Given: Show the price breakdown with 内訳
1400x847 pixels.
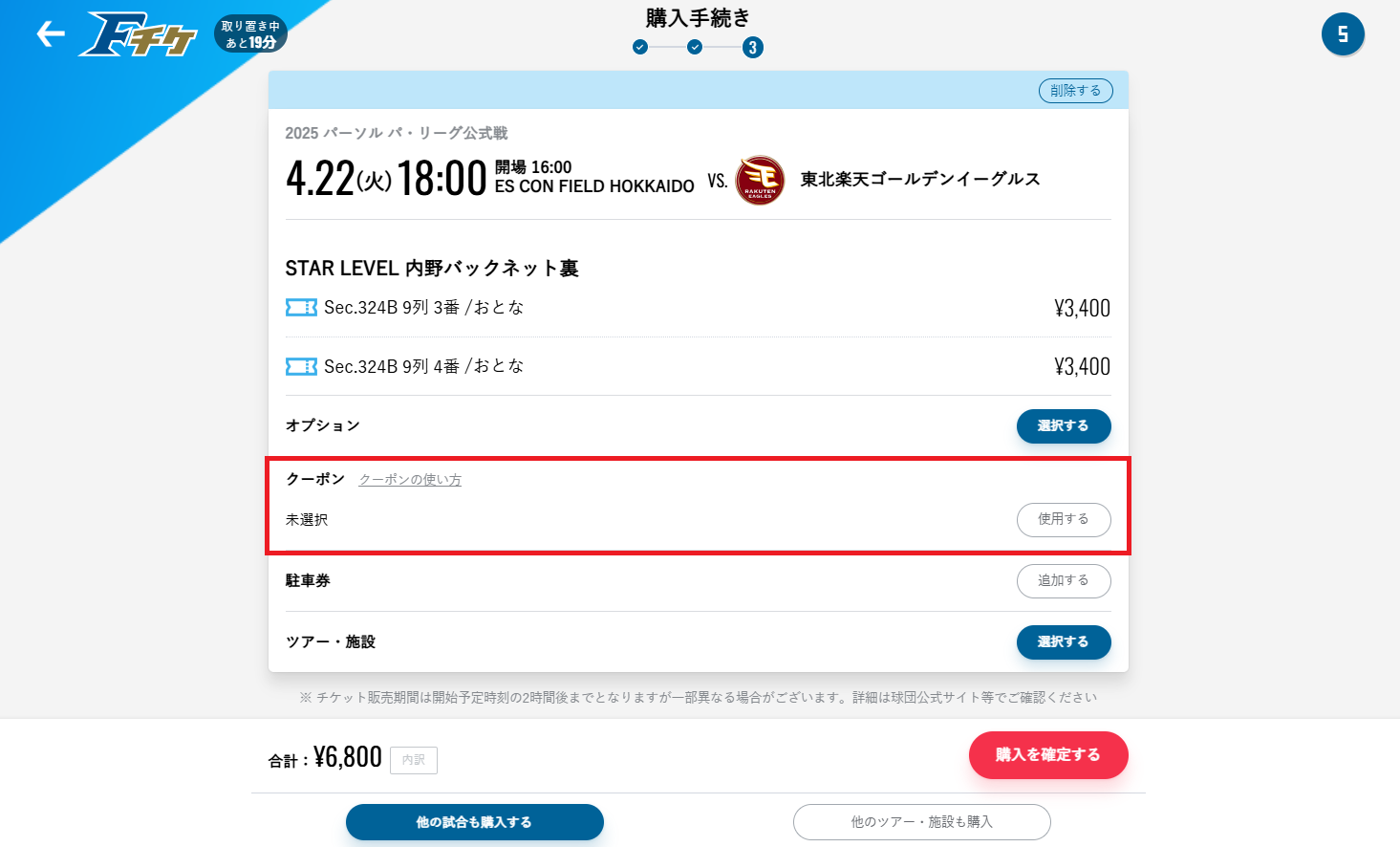Looking at the screenshot, I should (414, 760).
